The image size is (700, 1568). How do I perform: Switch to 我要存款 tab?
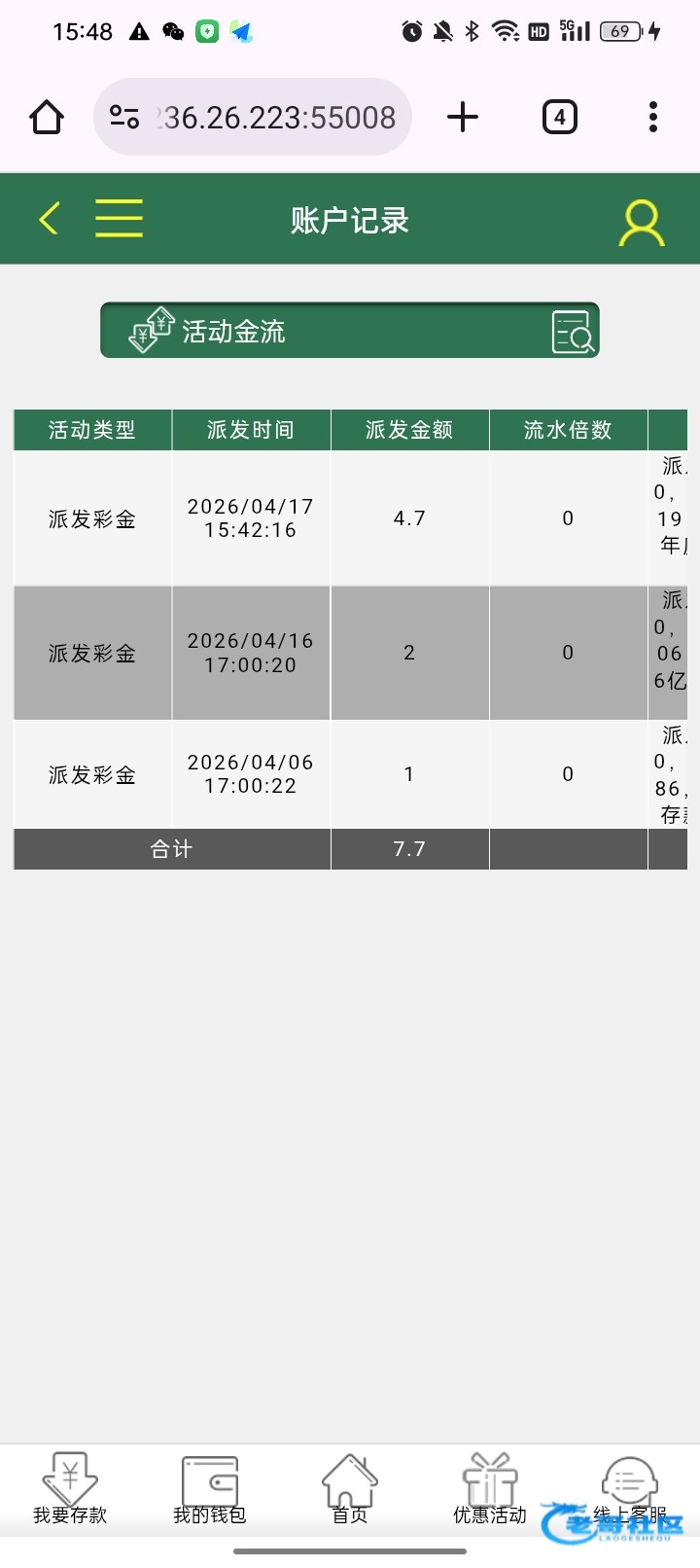point(70,1489)
